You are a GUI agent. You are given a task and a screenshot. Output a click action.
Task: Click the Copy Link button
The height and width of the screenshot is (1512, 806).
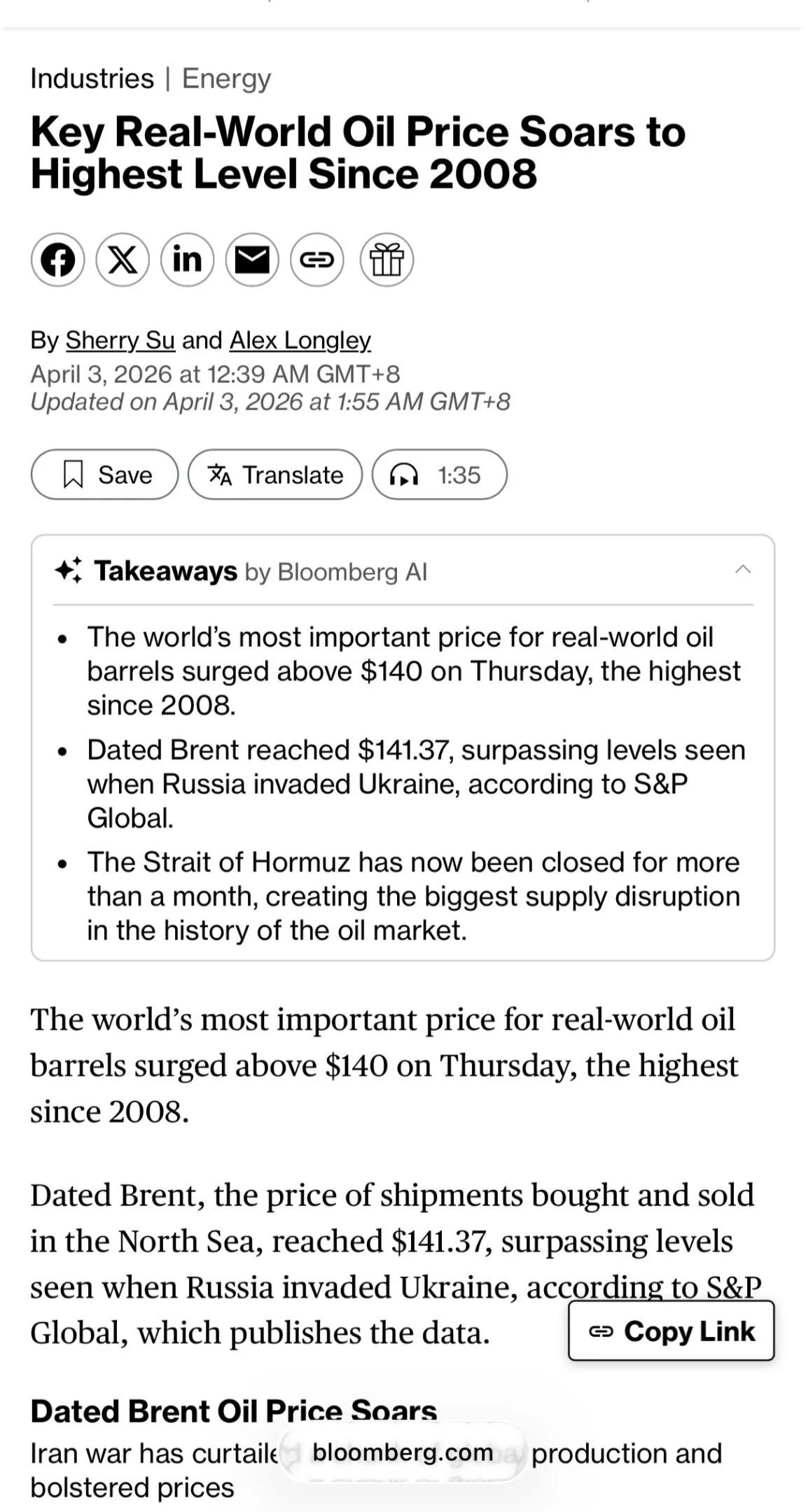click(x=670, y=1331)
